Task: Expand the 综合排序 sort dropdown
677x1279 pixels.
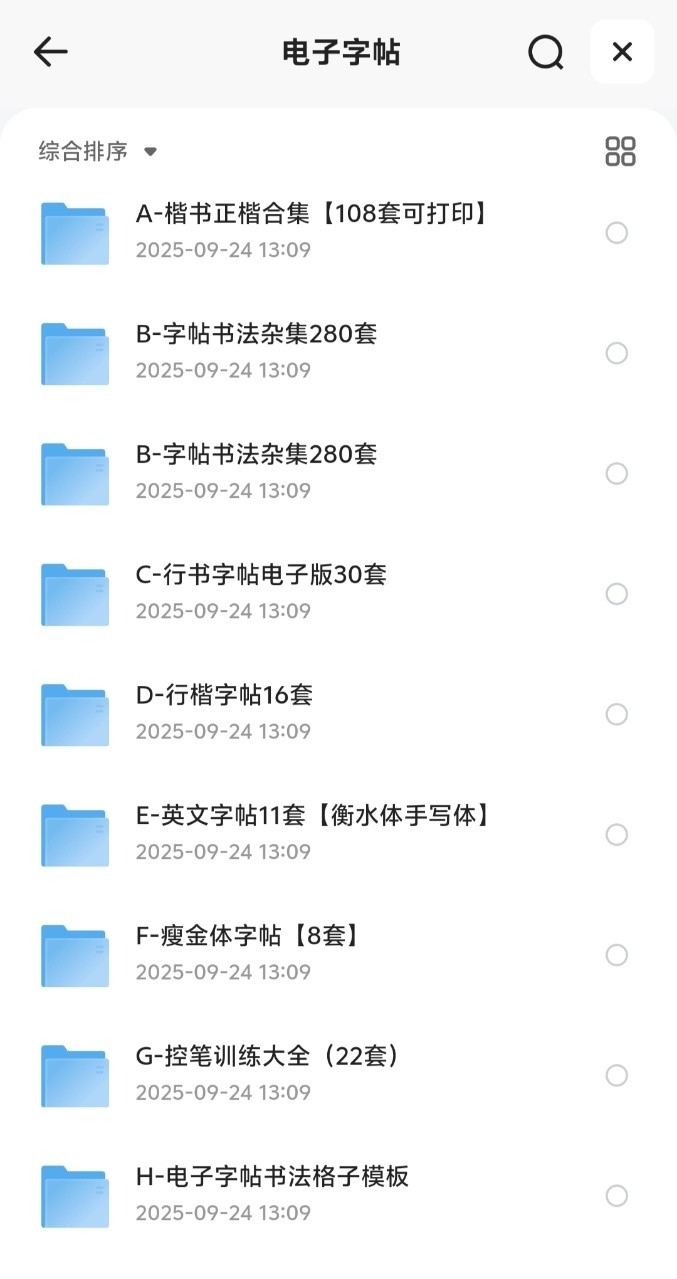Action: tap(98, 152)
